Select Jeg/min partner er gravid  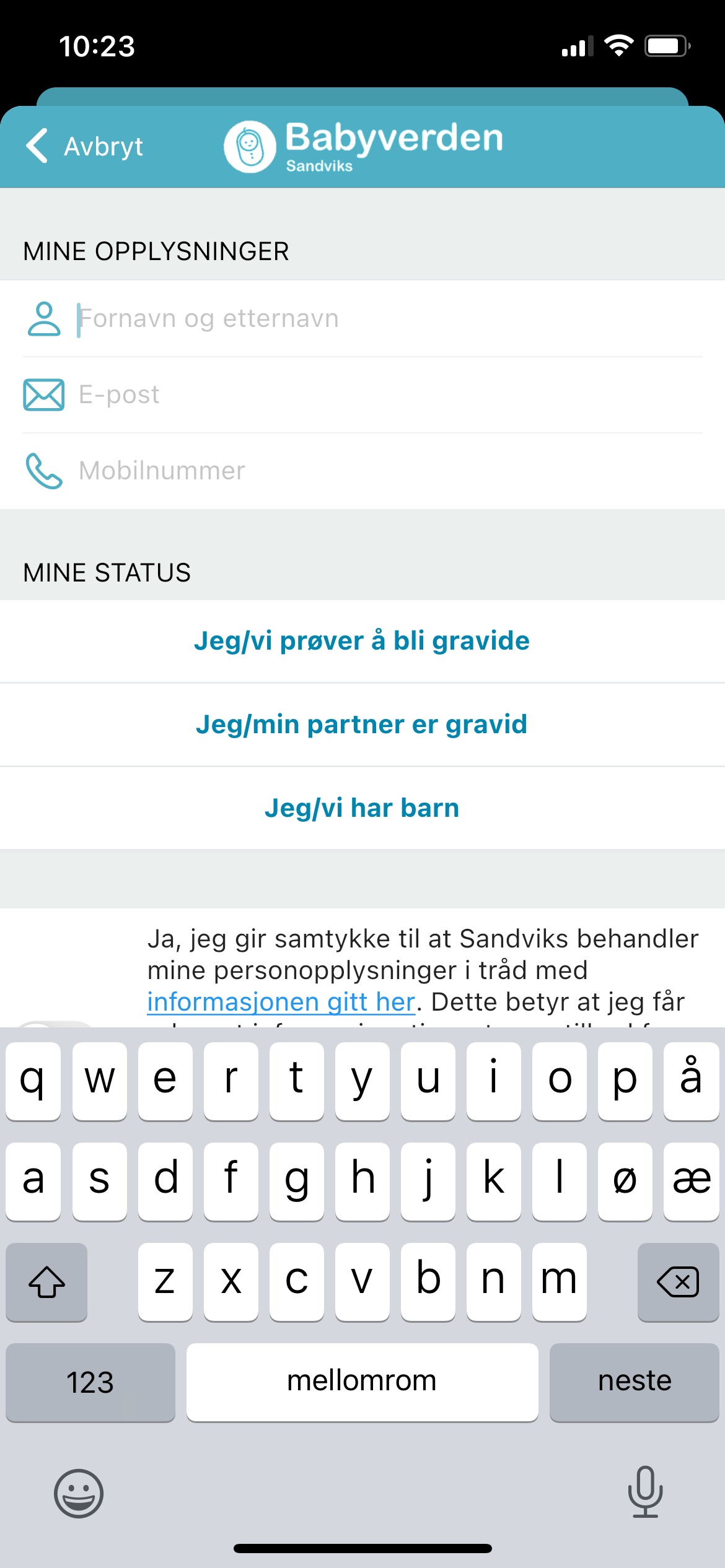point(362,725)
